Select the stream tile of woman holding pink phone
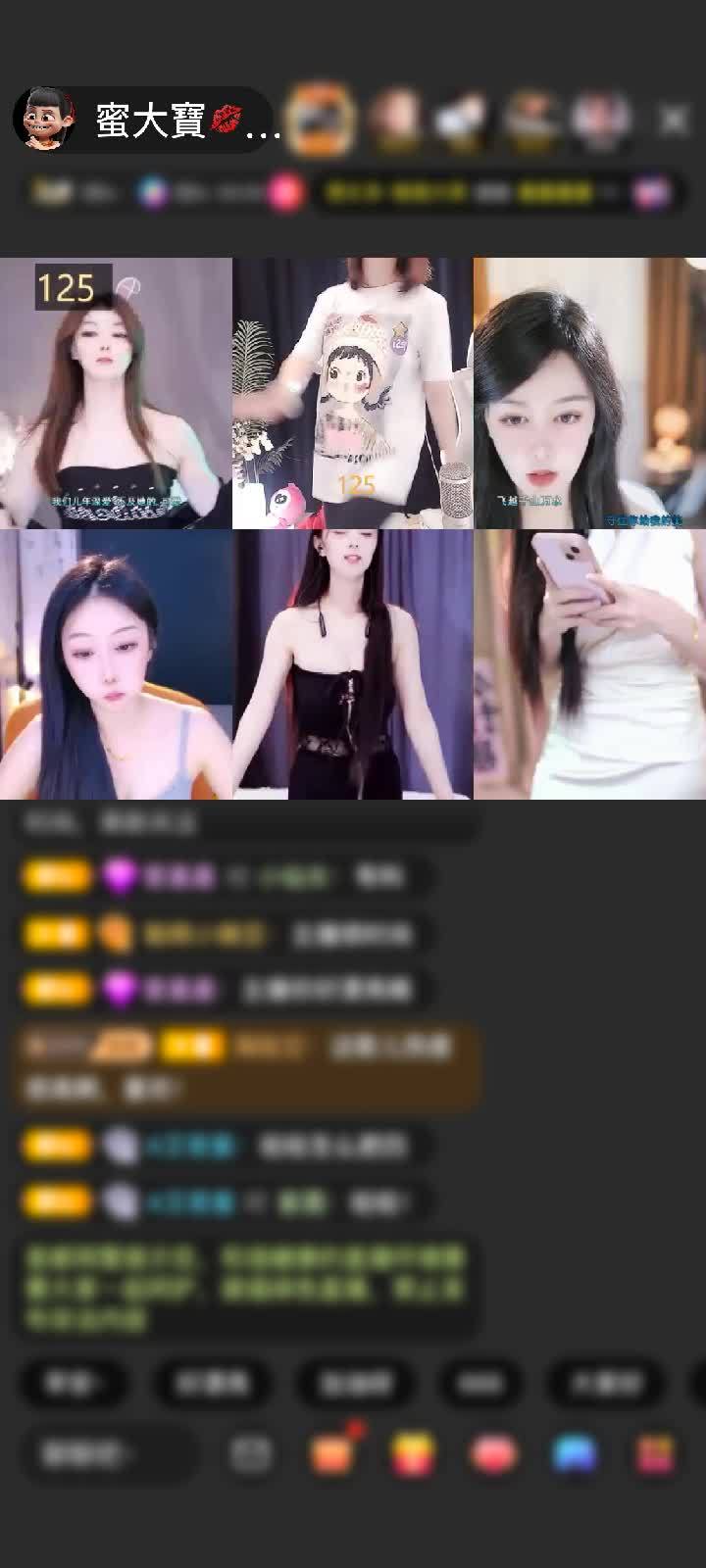706x1568 pixels. (x=589, y=664)
